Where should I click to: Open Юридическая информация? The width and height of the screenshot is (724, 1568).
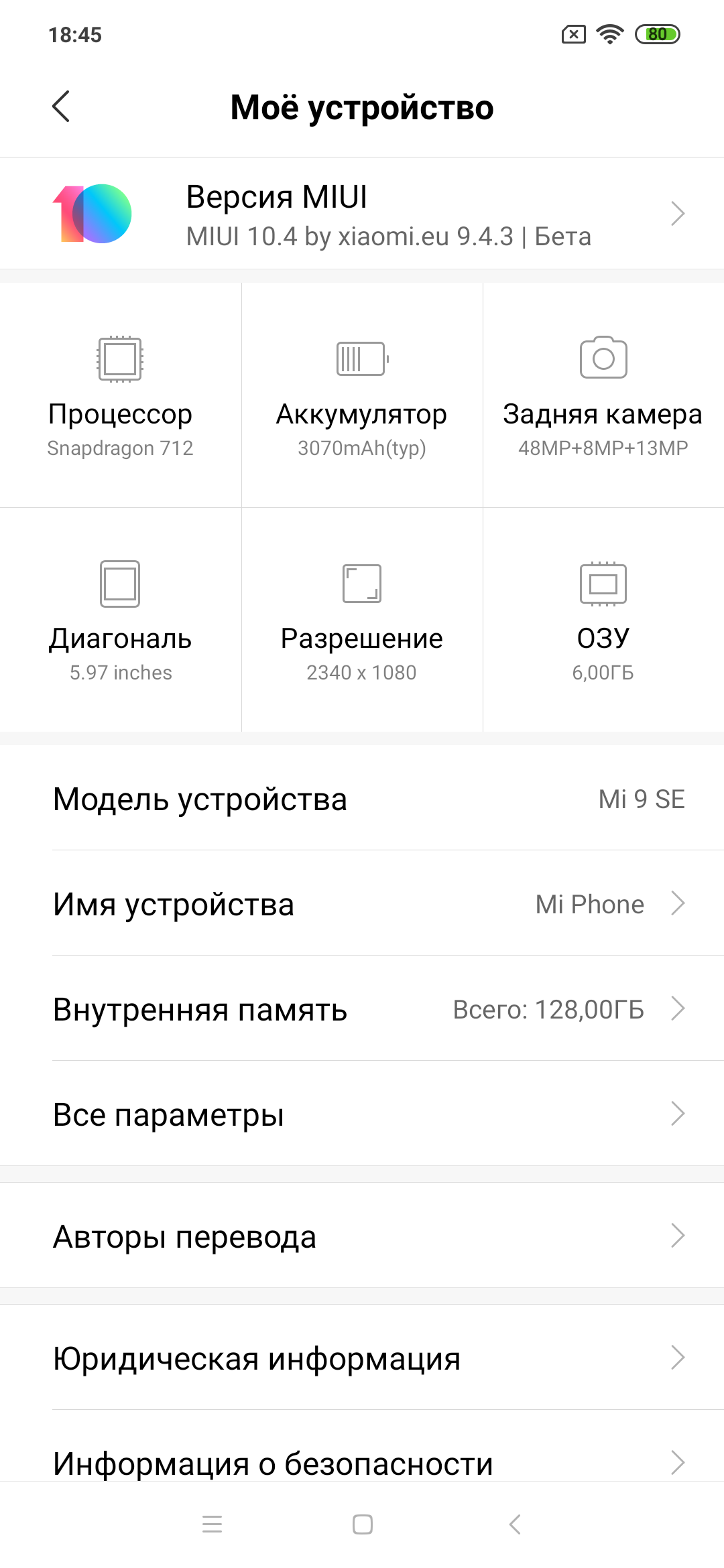click(362, 1358)
